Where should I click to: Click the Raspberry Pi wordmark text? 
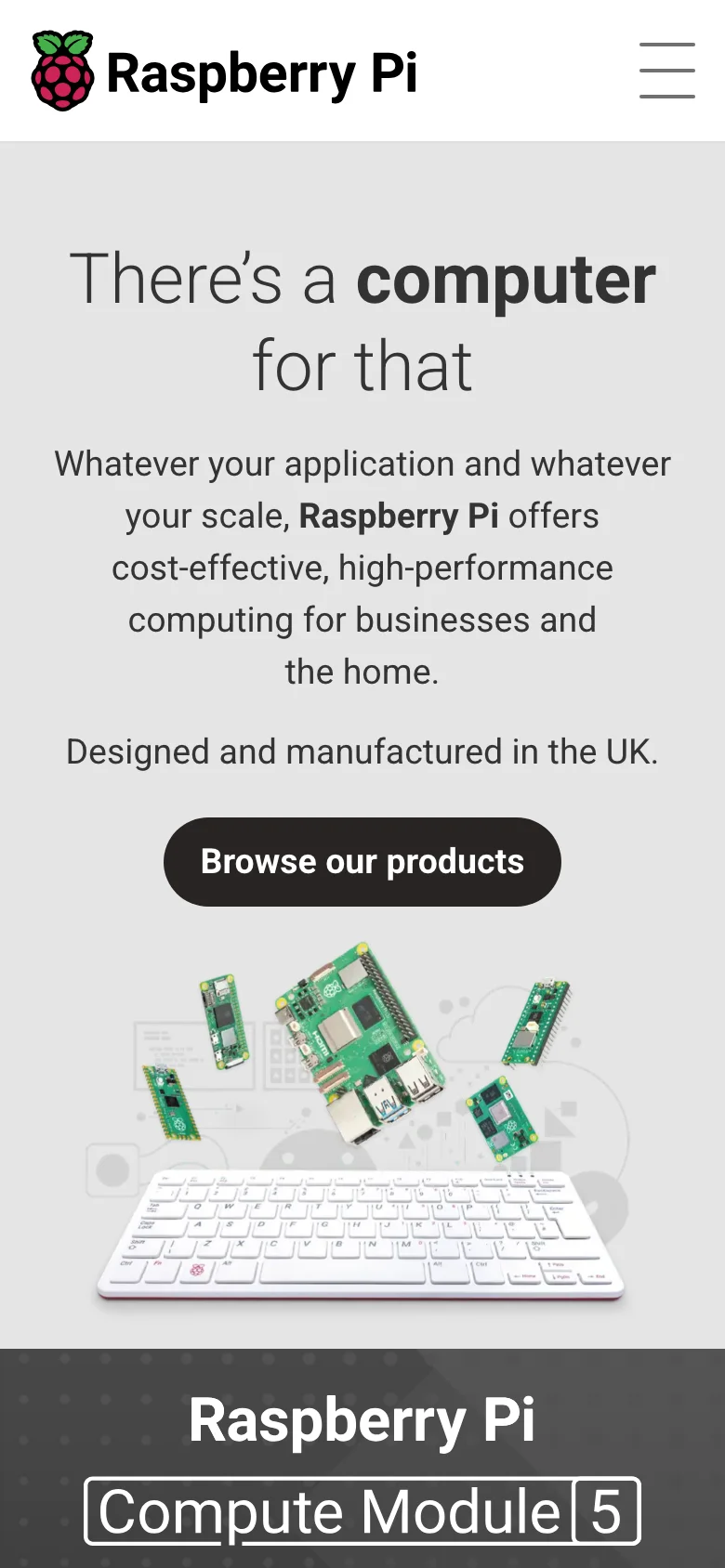click(x=263, y=71)
